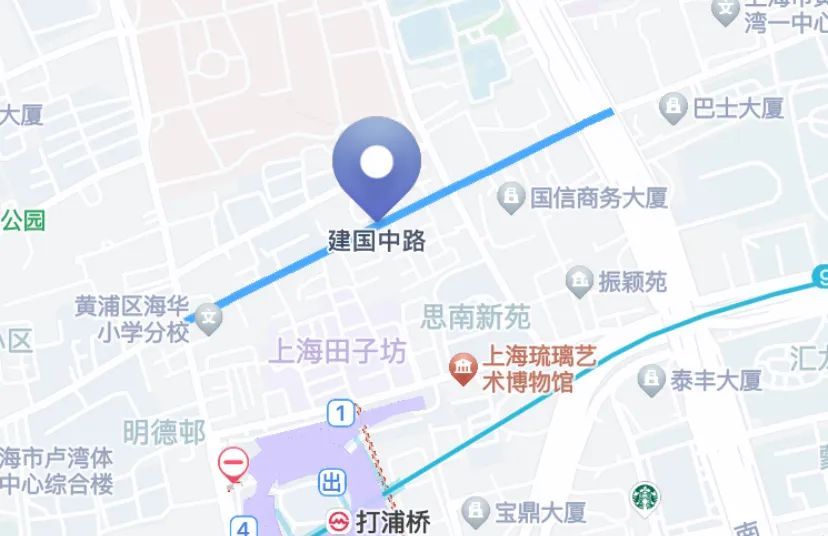Tap the 建国中路 location pin
The height and width of the screenshot is (536, 828).
tap(377, 168)
